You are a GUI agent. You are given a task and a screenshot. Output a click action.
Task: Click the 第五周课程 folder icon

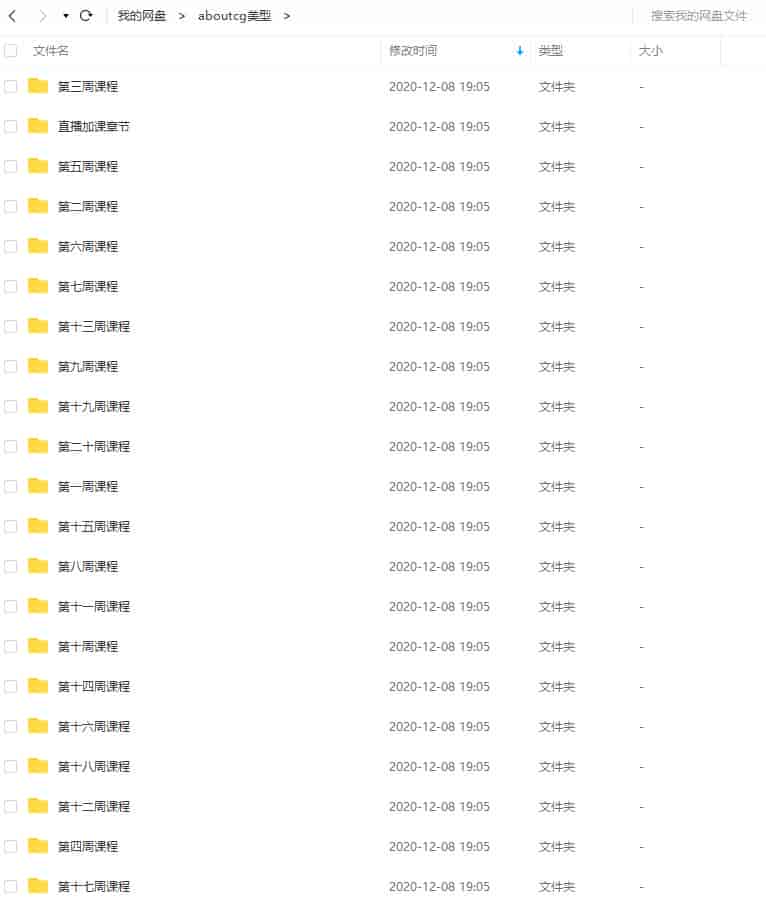39,166
